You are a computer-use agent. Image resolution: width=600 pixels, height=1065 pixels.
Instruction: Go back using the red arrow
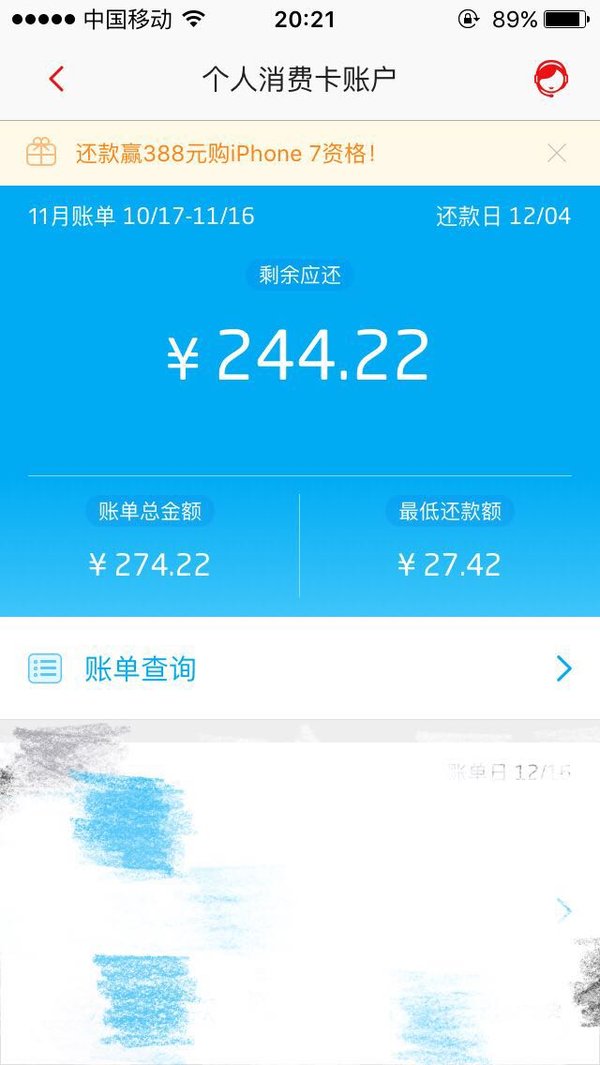(x=56, y=79)
